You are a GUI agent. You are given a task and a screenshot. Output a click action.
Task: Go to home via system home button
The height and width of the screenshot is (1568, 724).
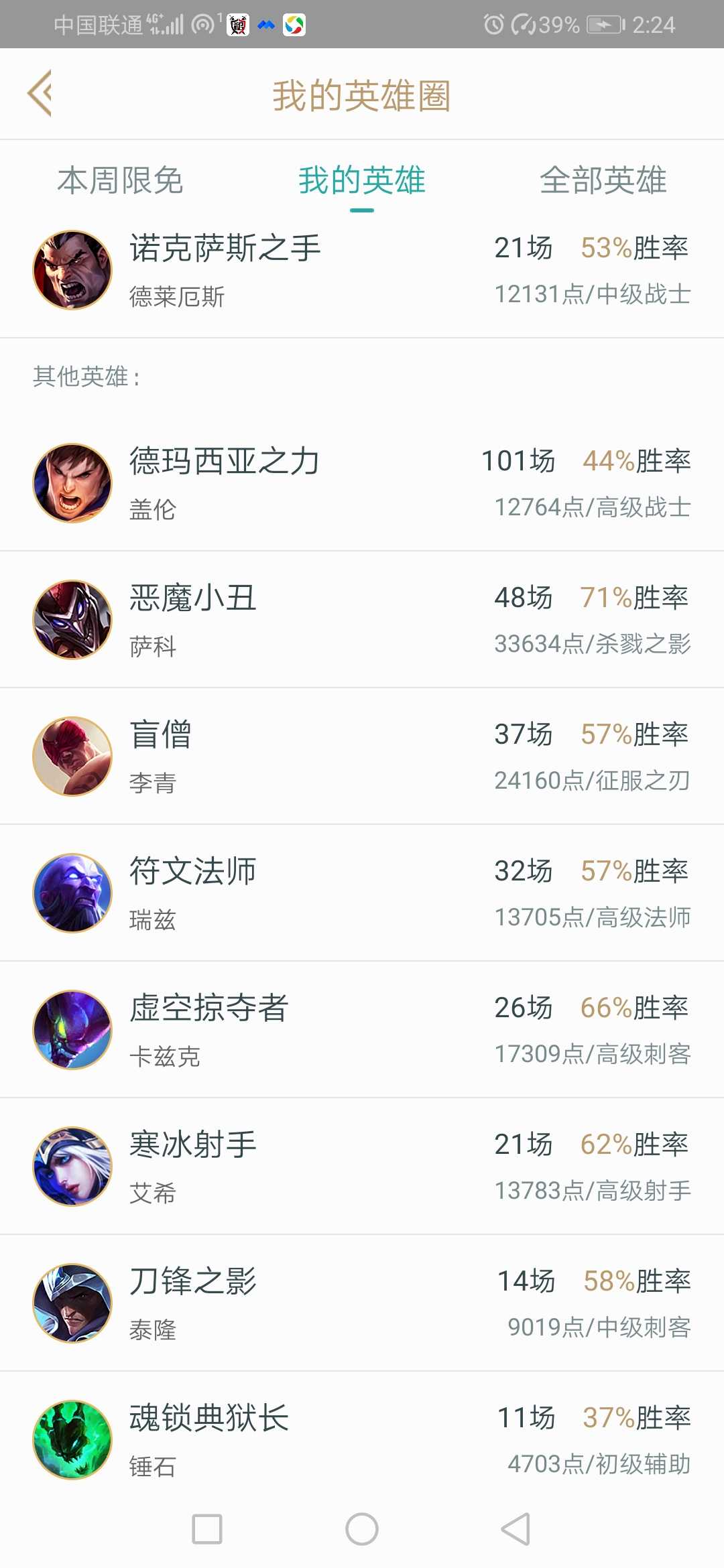point(362,1530)
